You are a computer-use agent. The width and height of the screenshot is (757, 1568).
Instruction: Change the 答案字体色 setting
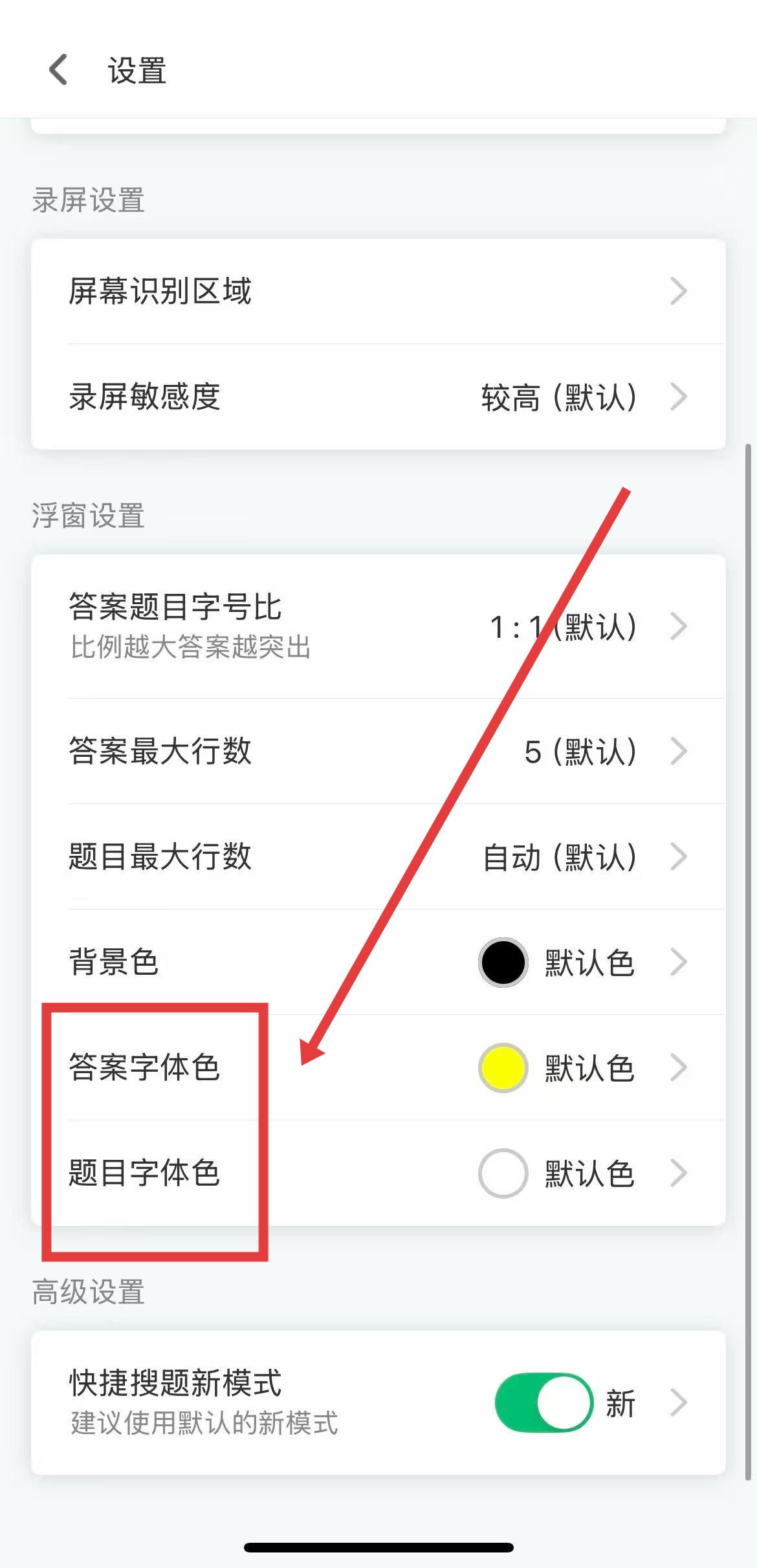point(378,1067)
